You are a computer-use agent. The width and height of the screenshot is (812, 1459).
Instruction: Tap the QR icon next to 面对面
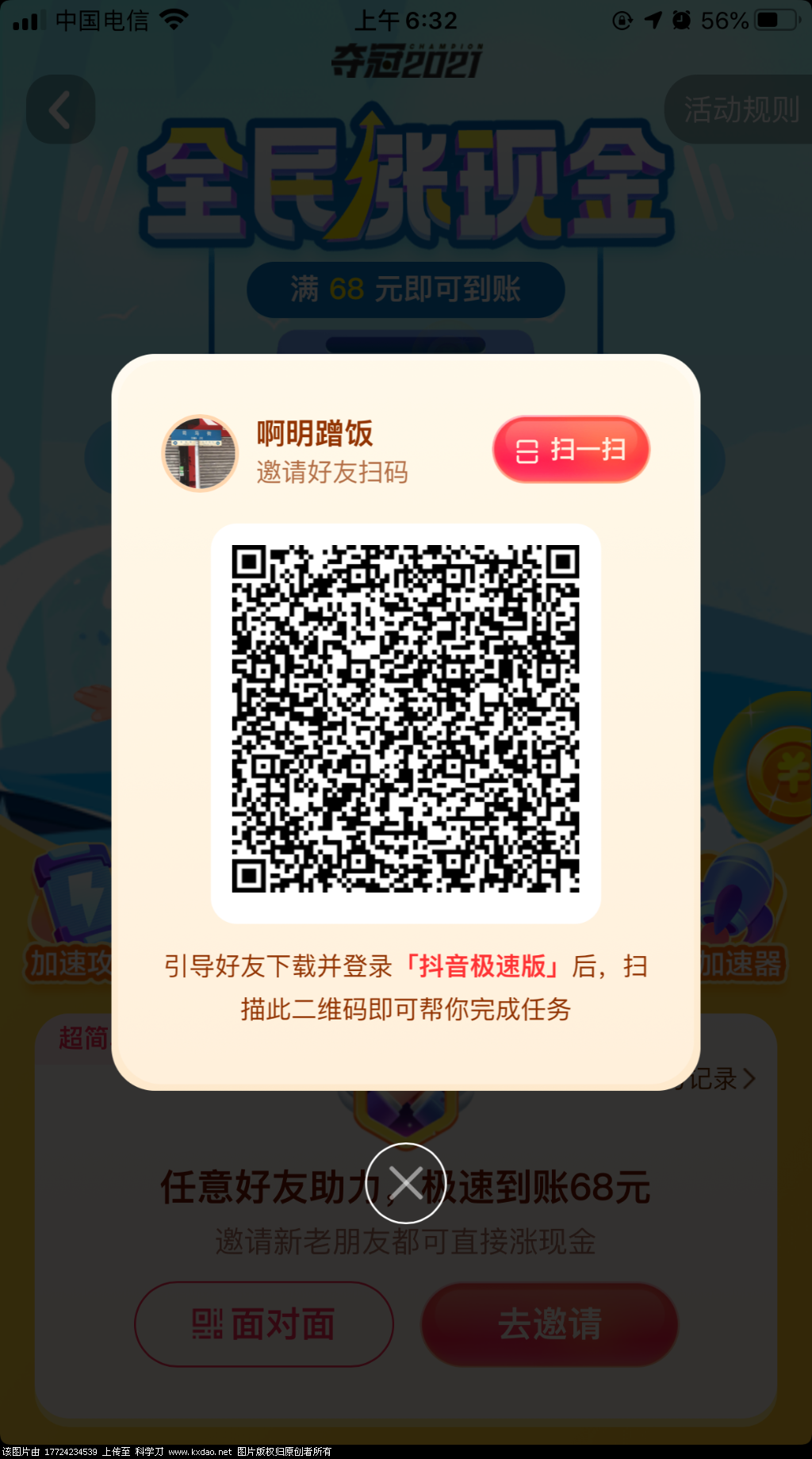pyautogui.click(x=205, y=1323)
